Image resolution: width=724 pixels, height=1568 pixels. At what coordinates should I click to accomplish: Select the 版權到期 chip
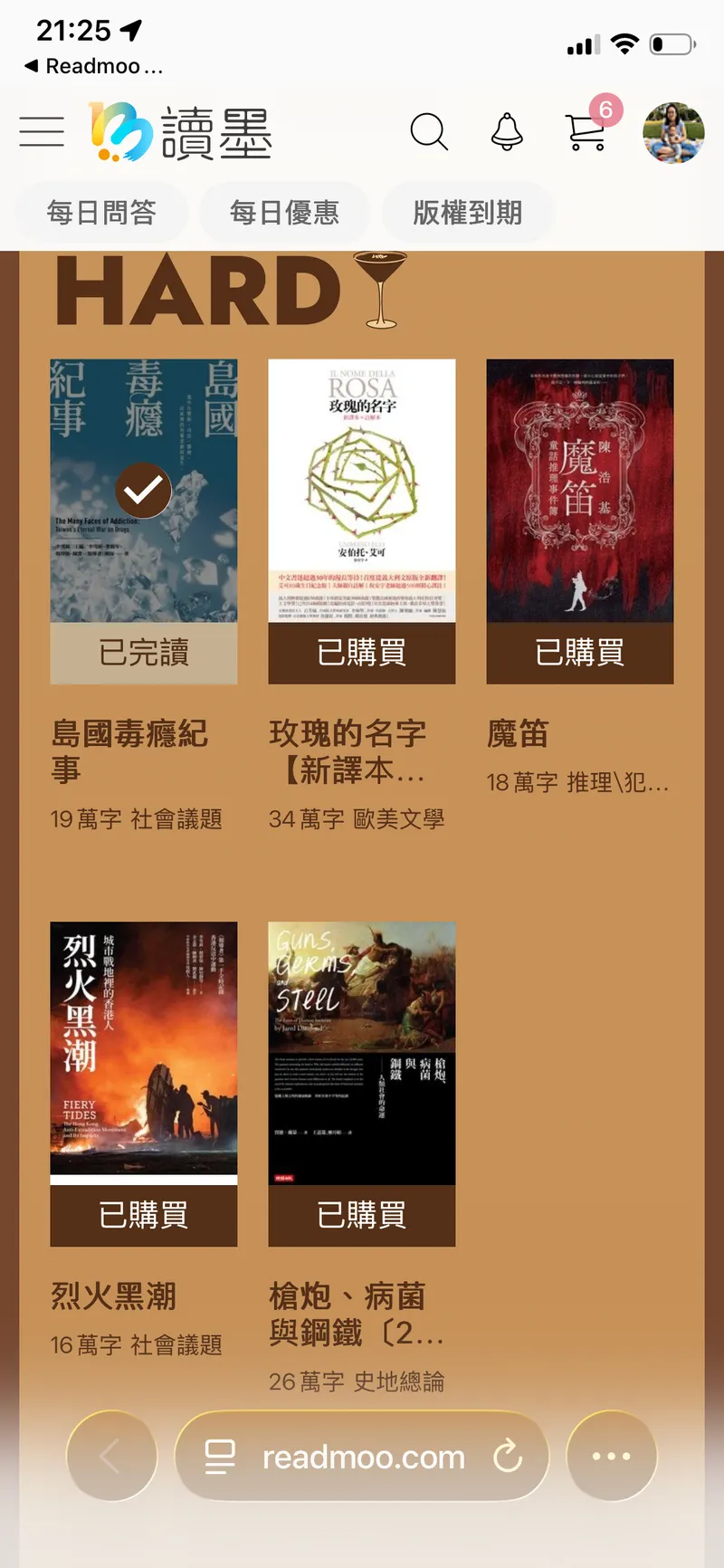pyautogui.click(x=467, y=213)
